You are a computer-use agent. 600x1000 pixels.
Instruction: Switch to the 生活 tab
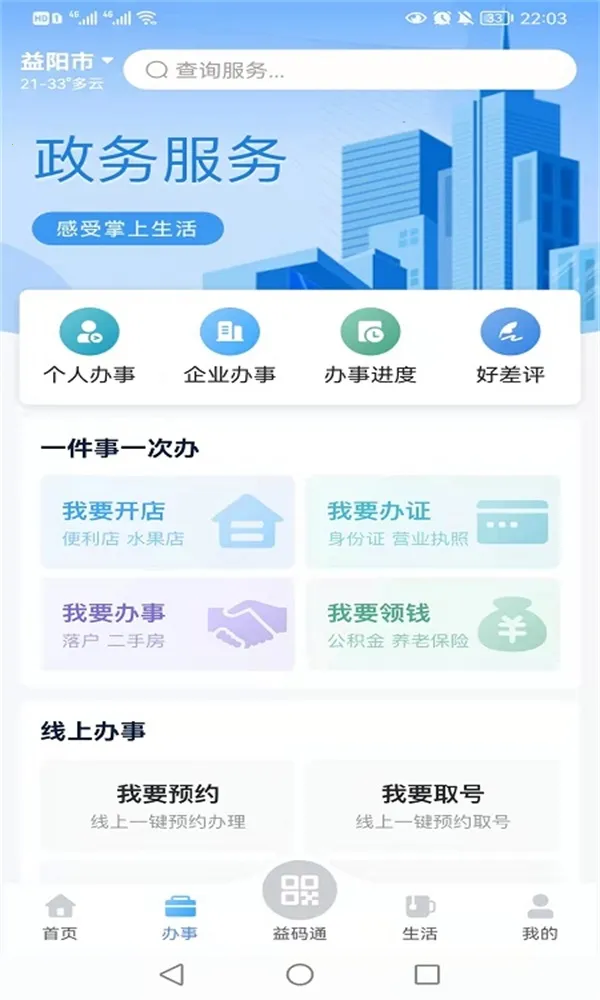pos(420,917)
